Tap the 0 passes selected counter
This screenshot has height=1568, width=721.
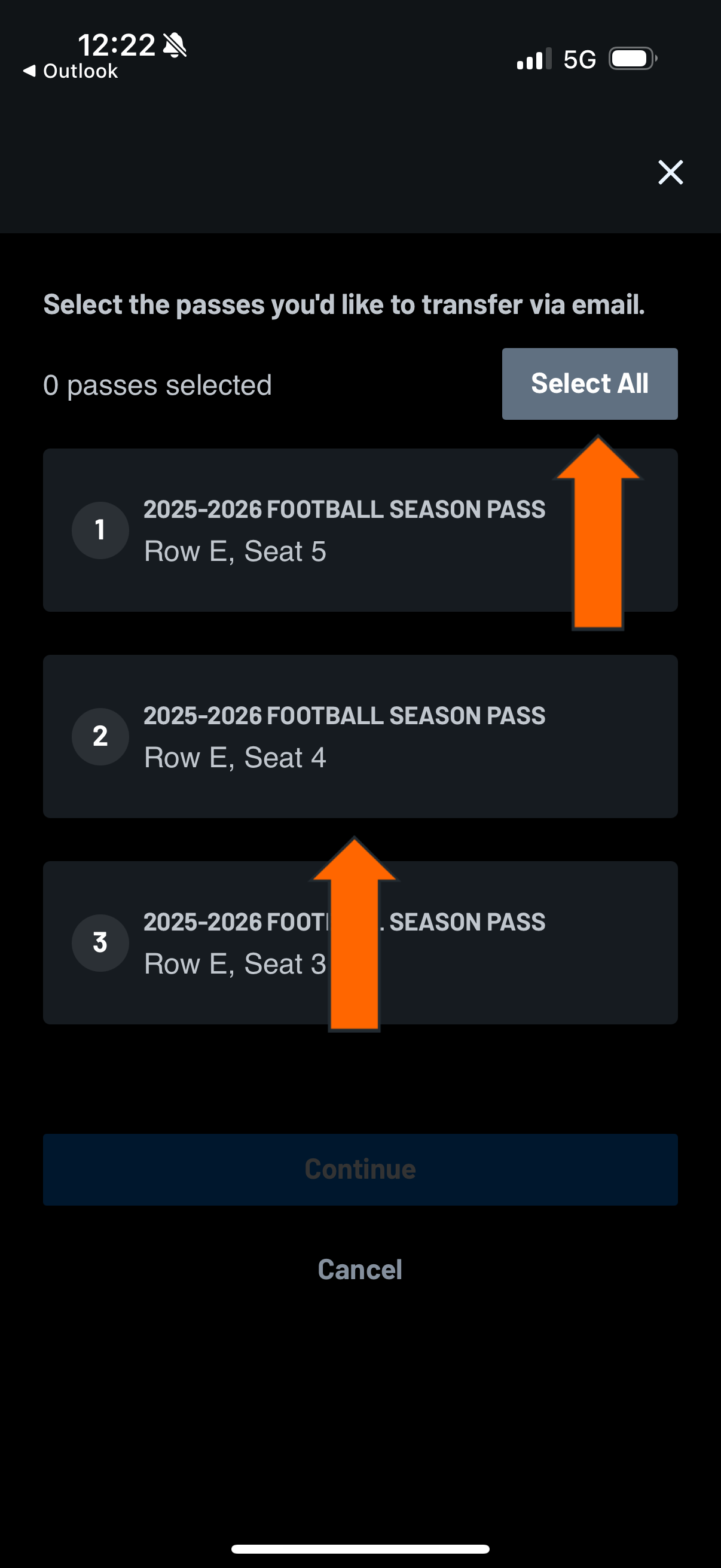(158, 384)
